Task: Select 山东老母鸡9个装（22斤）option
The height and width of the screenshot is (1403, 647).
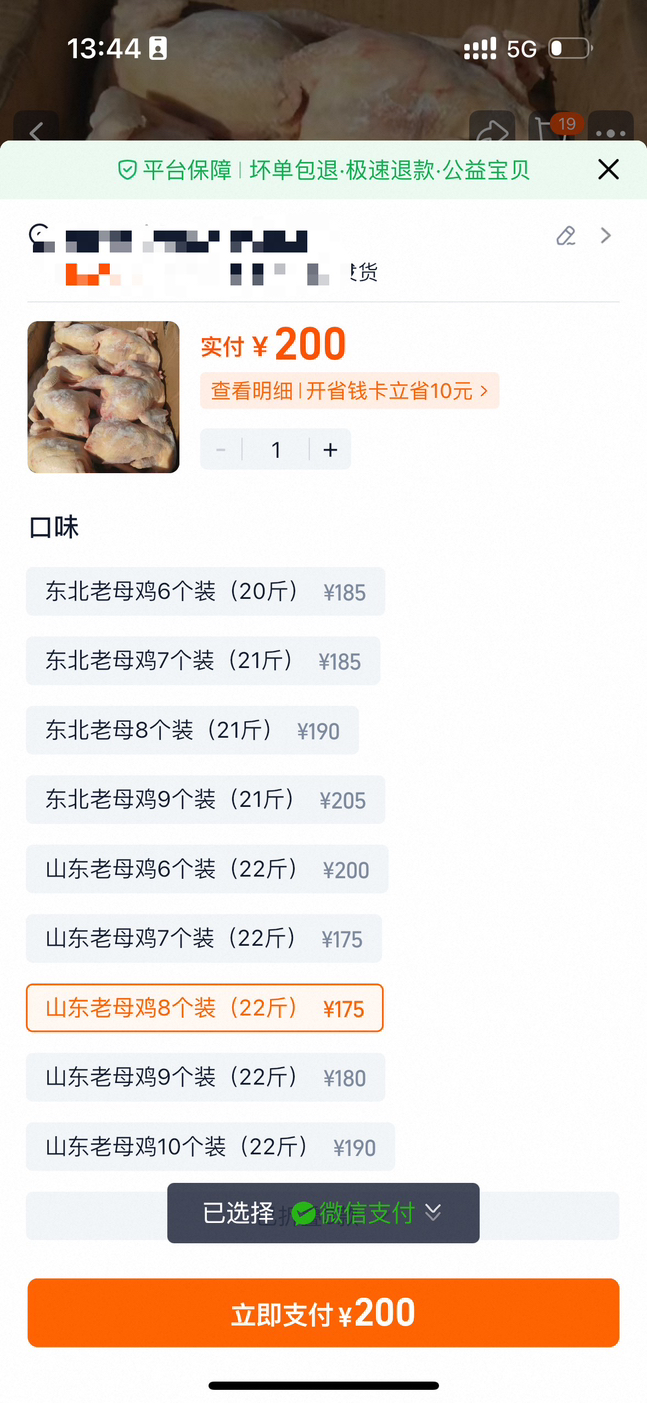Action: [205, 1078]
